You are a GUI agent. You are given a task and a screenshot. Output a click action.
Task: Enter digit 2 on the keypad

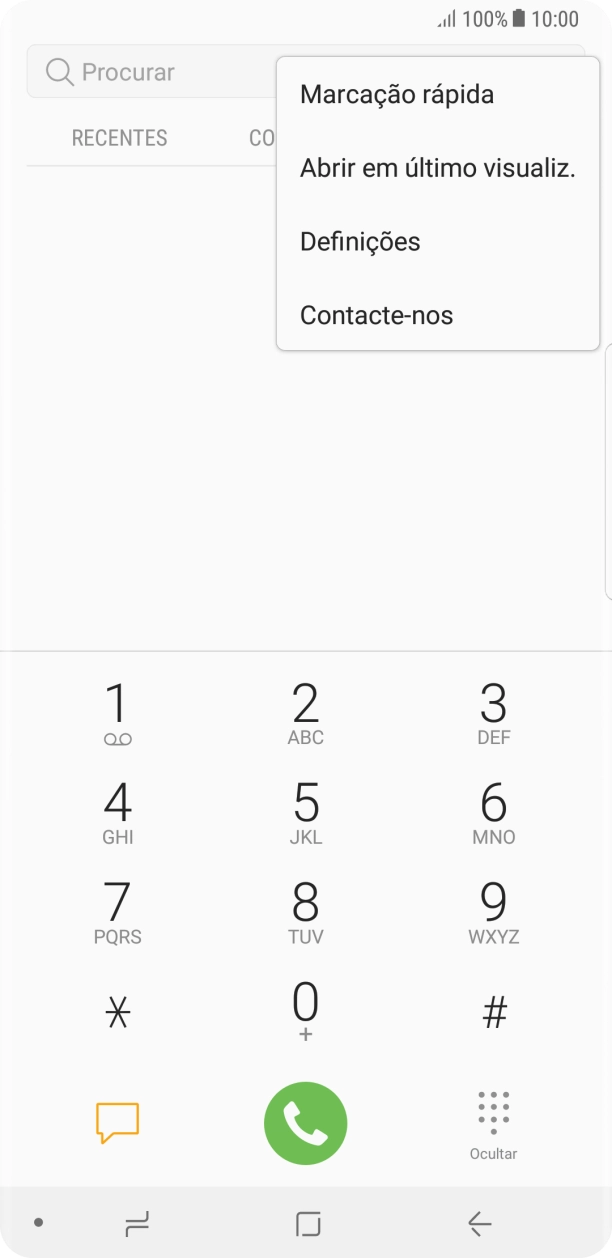click(305, 714)
